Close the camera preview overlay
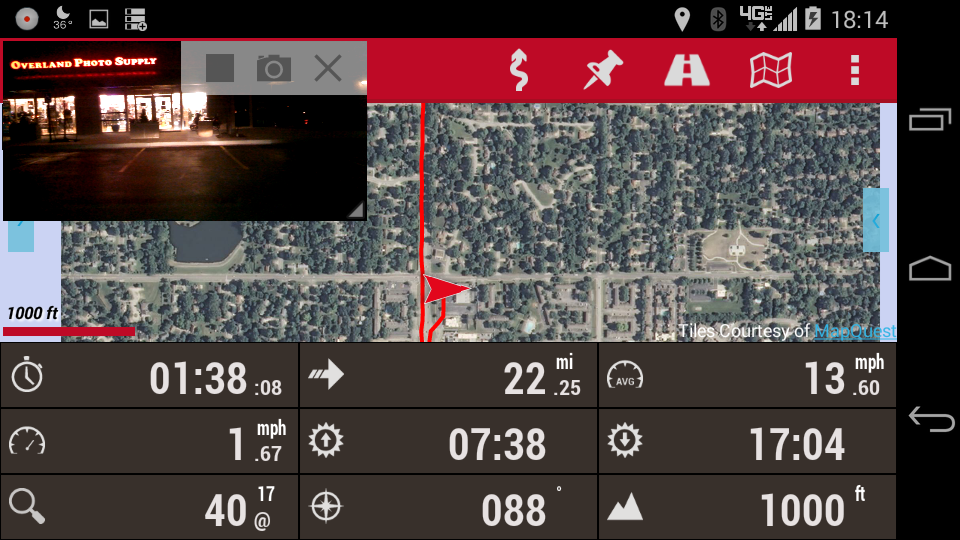This screenshot has height=540, width=960. pos(328,68)
